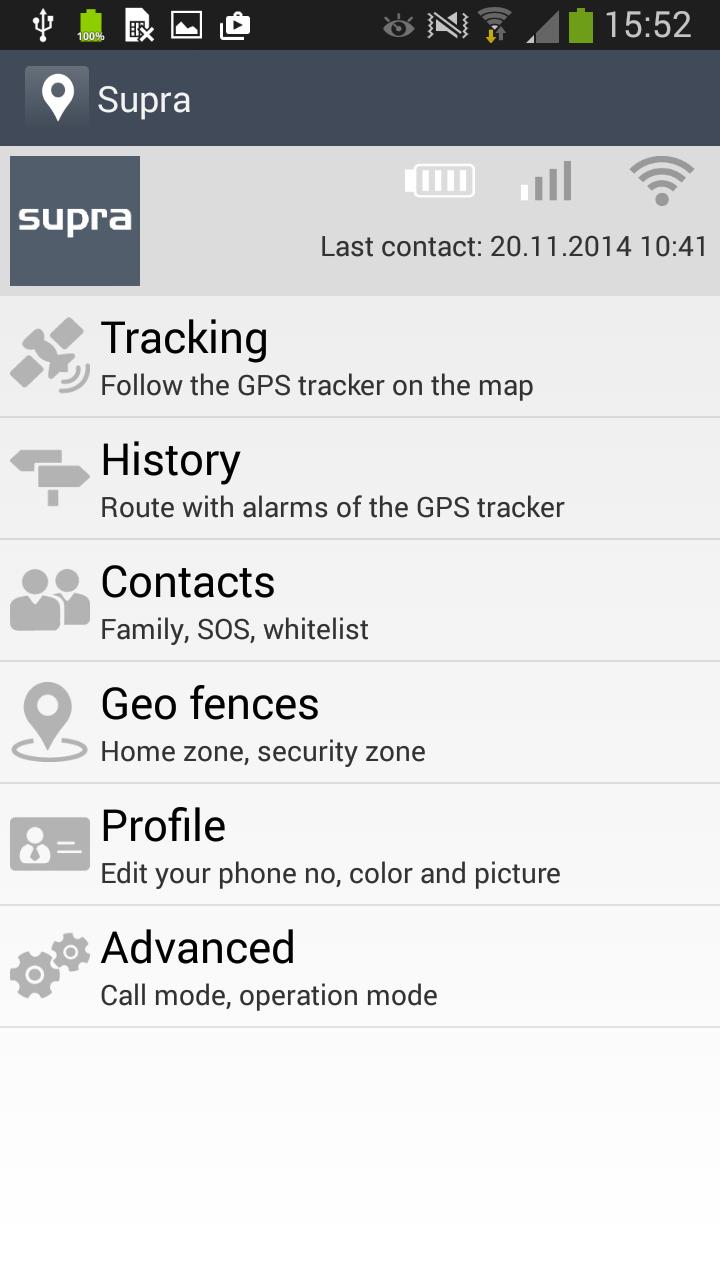This screenshot has width=720, height=1280.
Task: Click the tracker WiFi signal icon
Action: [662, 180]
